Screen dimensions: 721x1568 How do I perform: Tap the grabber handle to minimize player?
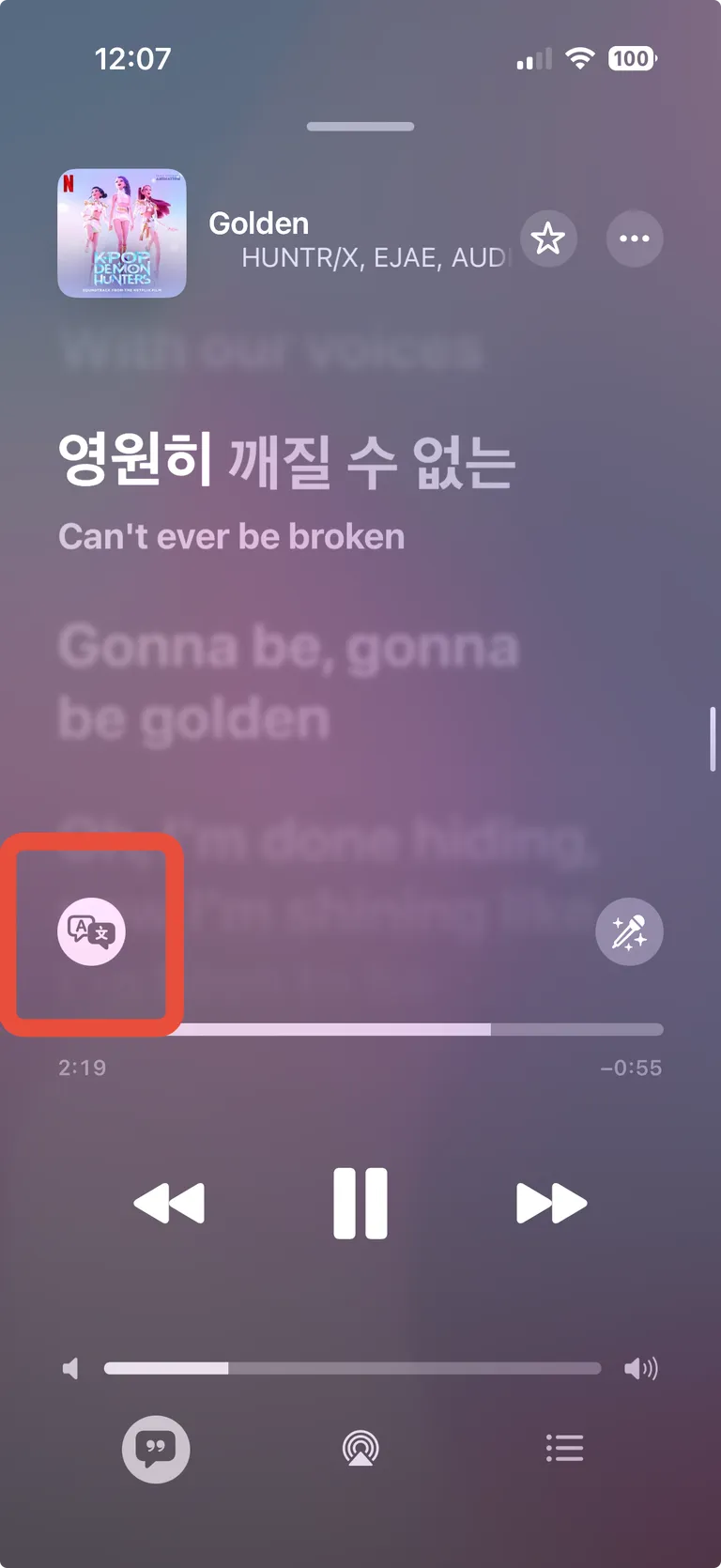pyautogui.click(x=360, y=127)
